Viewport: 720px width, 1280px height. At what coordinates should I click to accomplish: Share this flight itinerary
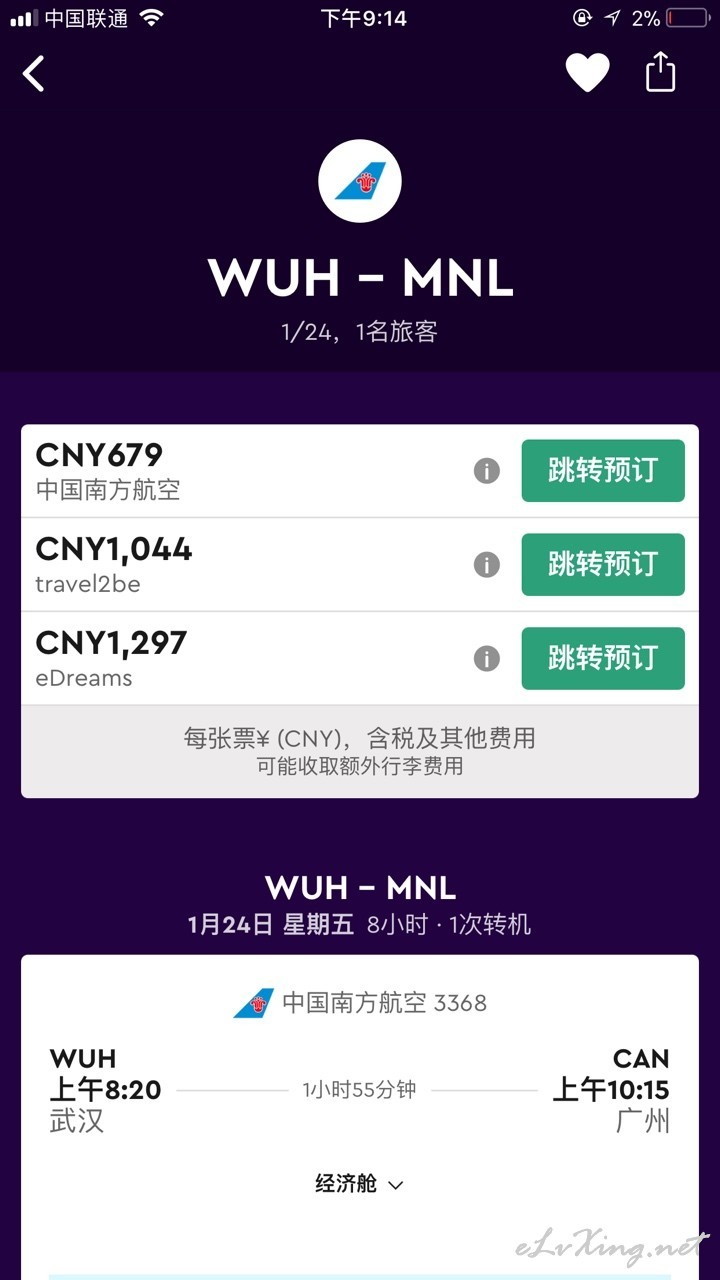(660, 72)
